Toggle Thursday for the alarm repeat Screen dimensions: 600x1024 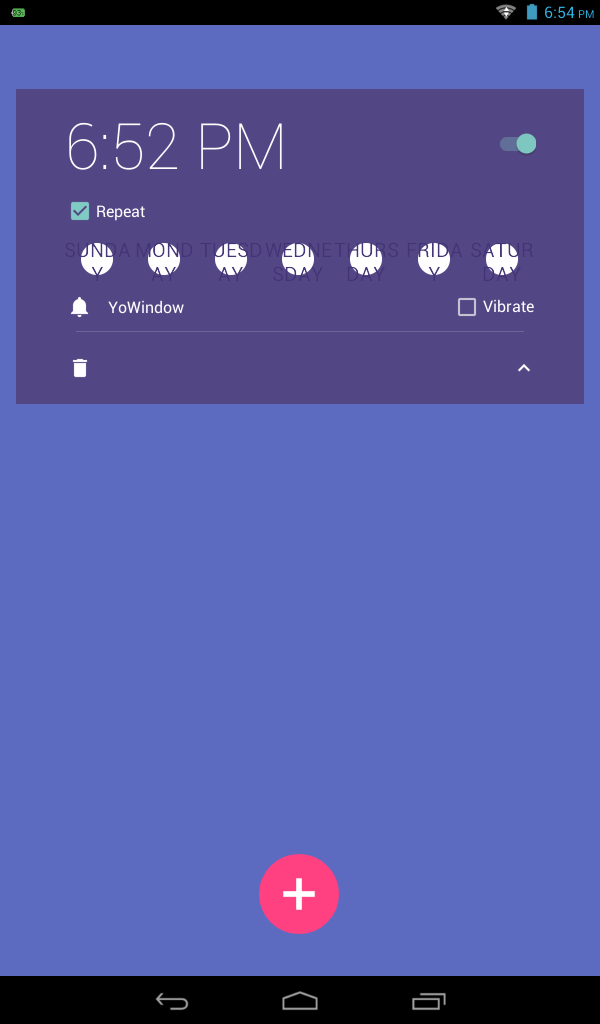(366, 259)
